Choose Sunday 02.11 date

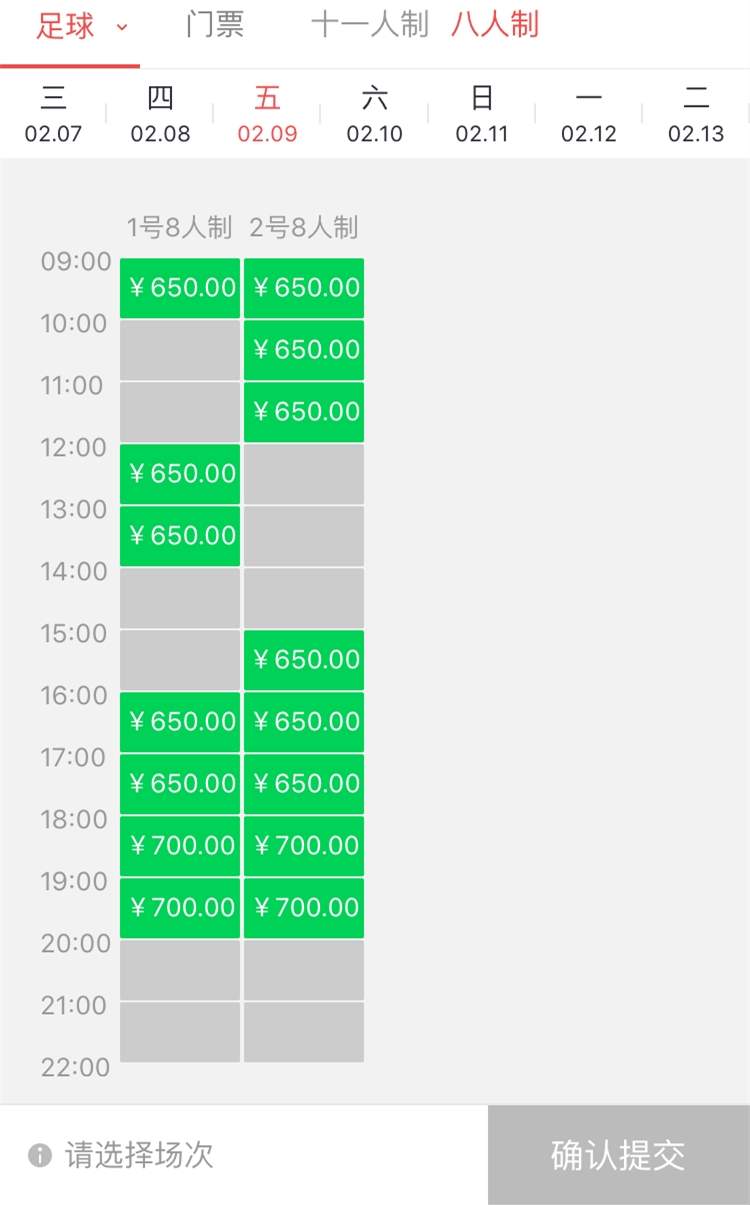pos(482,114)
